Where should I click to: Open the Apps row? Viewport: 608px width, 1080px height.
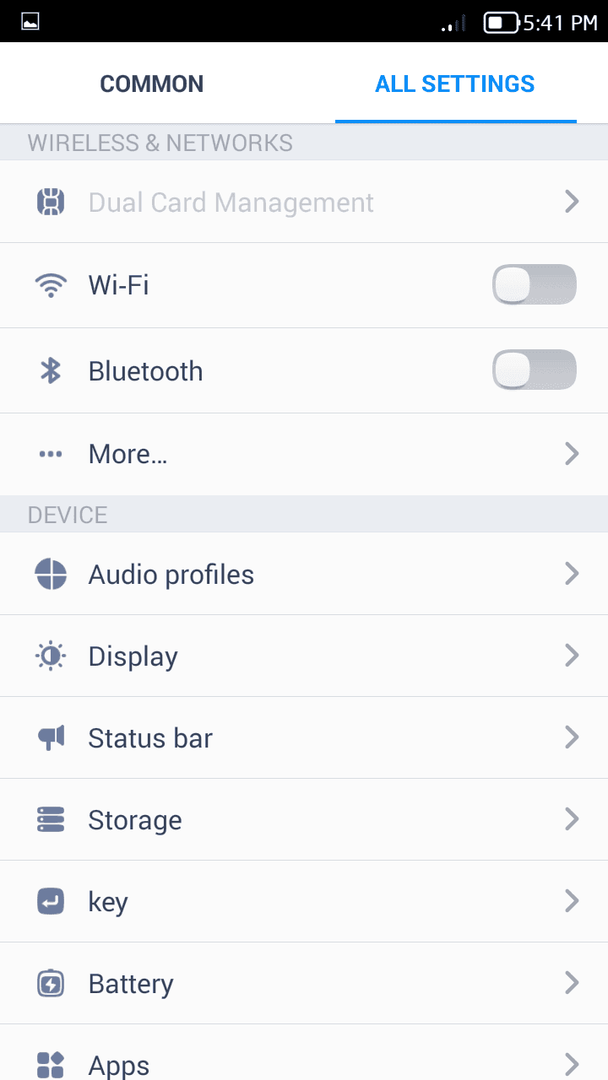click(x=304, y=1052)
